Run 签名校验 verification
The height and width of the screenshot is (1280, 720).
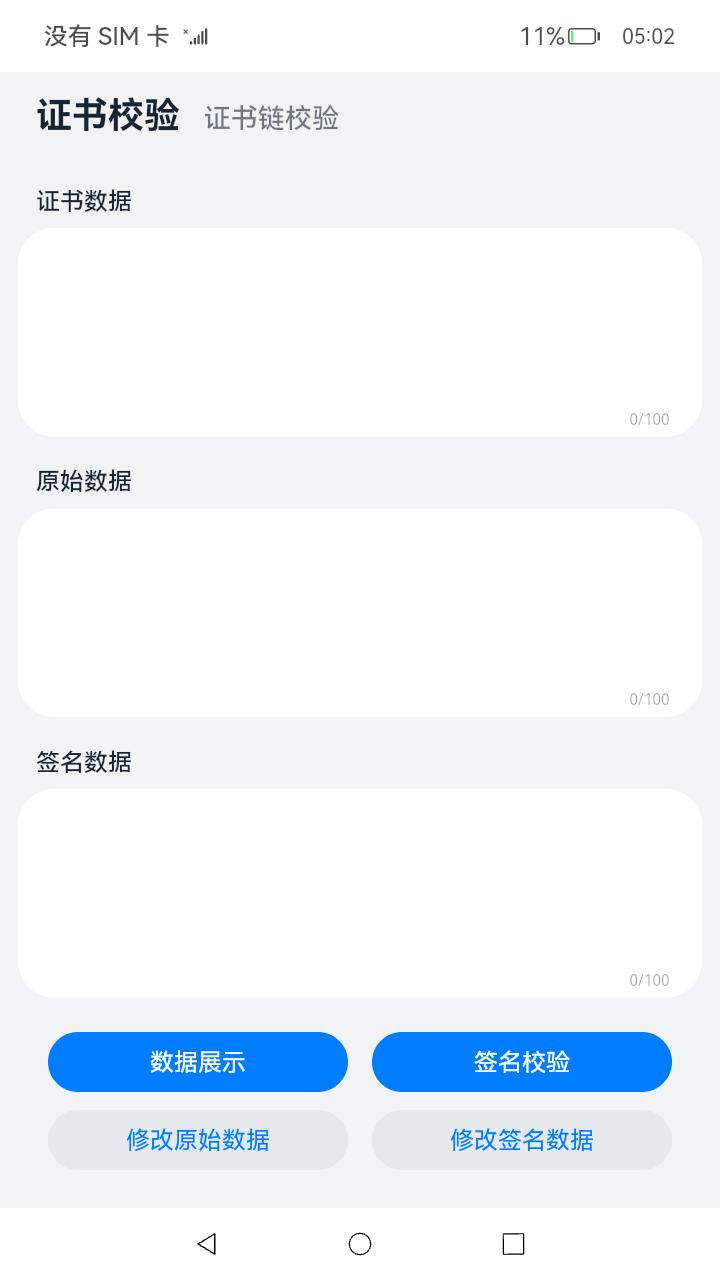[x=522, y=1062]
